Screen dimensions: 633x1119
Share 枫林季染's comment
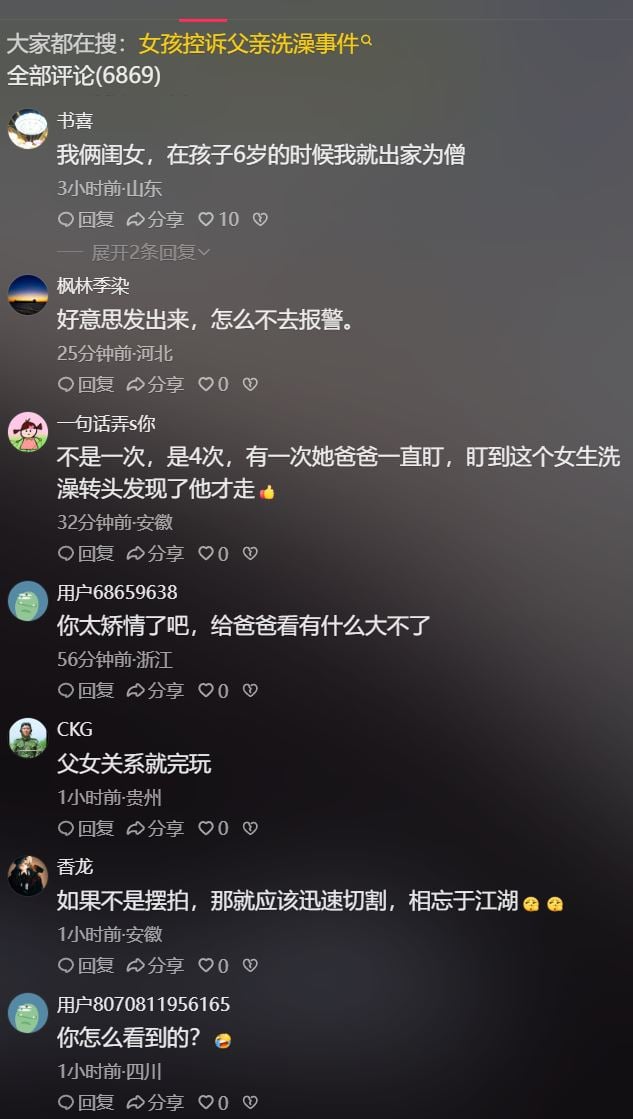click(155, 384)
